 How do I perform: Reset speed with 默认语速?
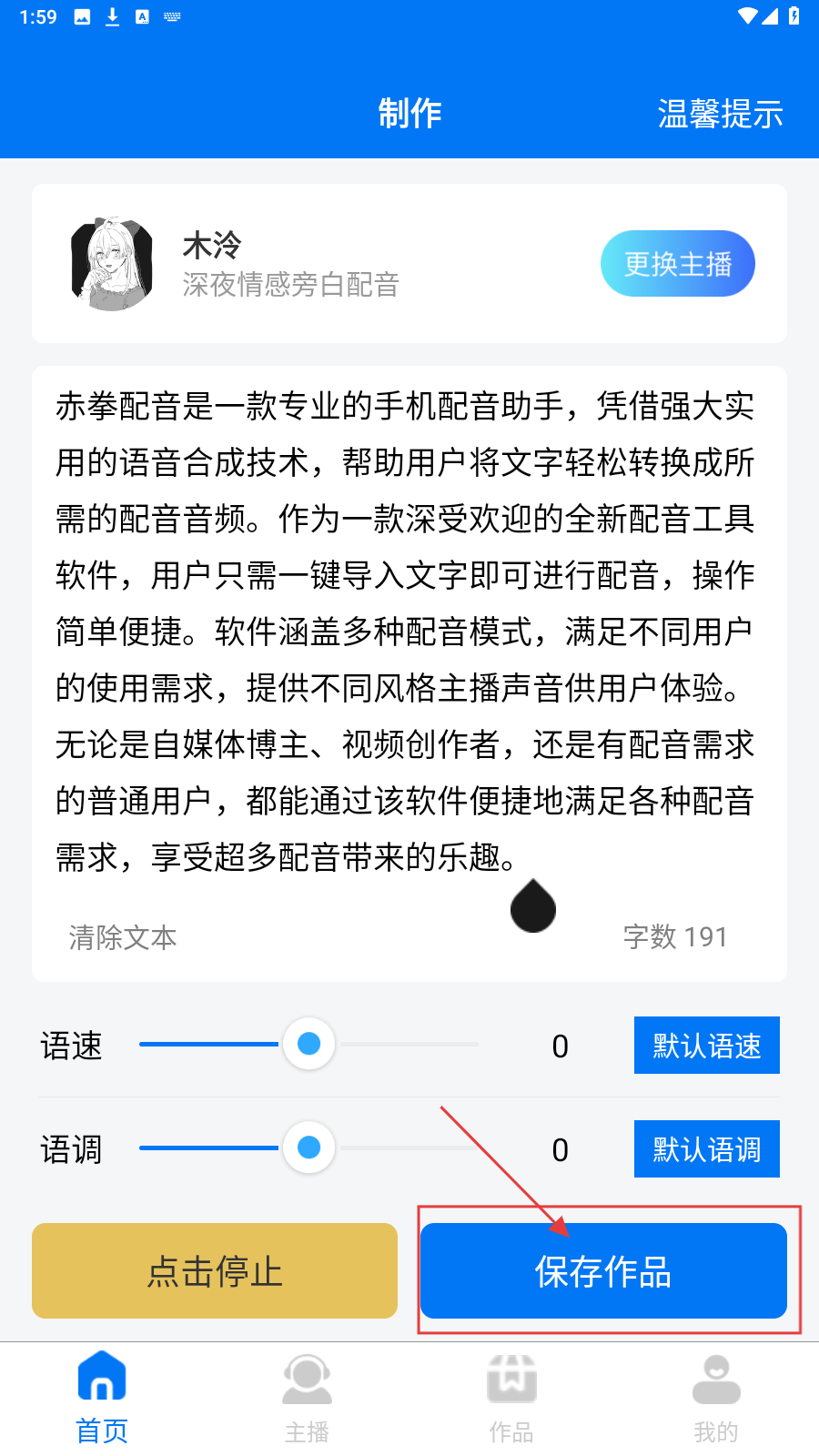[706, 1046]
